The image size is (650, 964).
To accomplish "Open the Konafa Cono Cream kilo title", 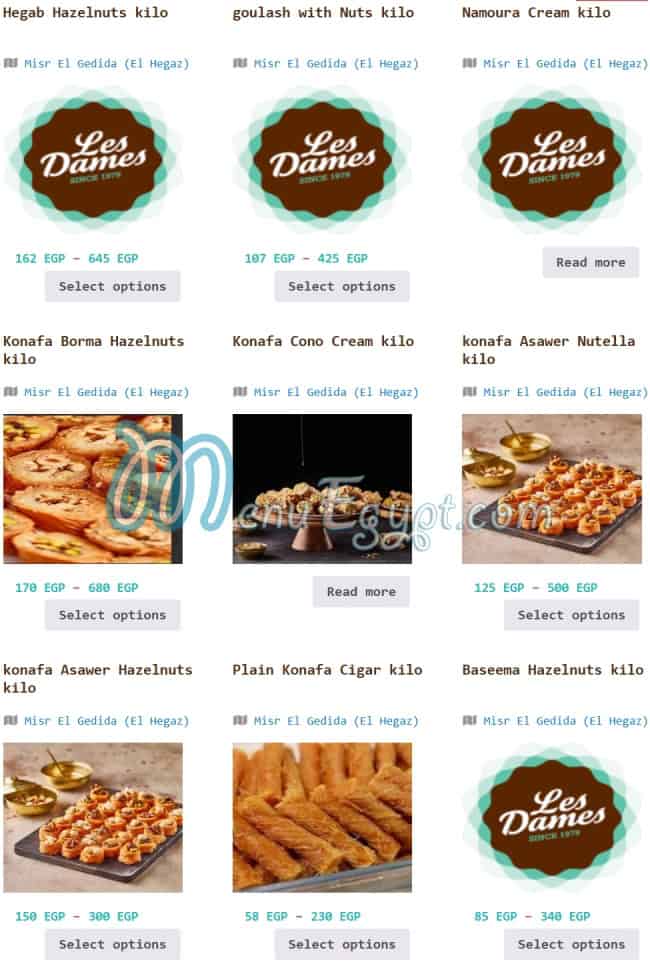I will point(323,341).
